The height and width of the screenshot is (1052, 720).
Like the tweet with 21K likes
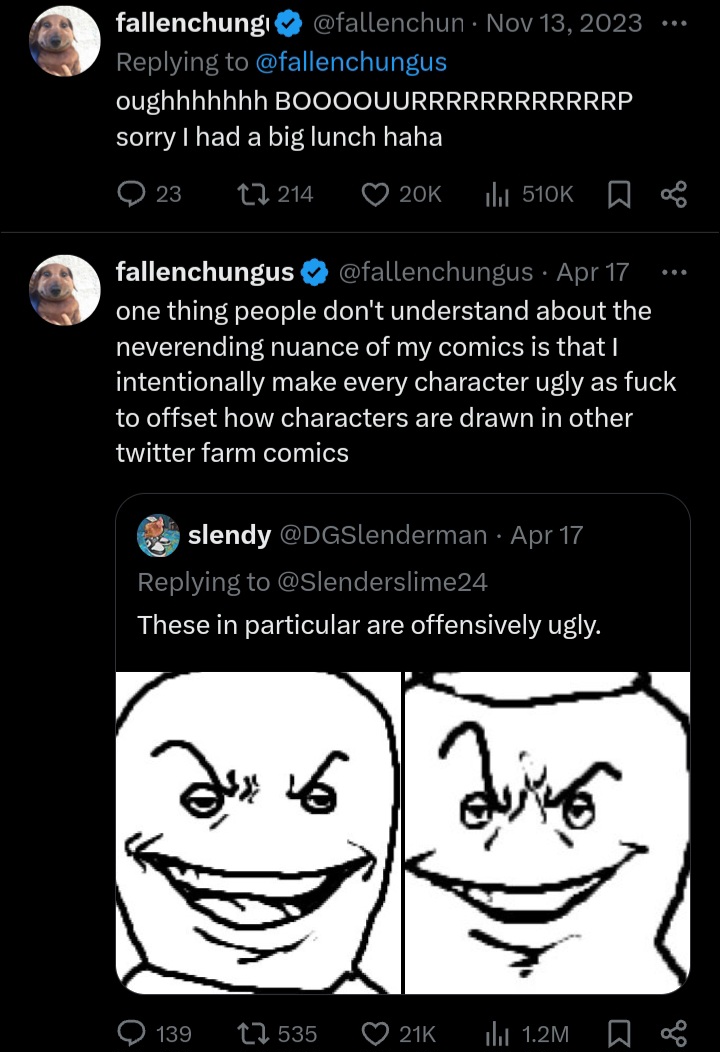tap(374, 1033)
